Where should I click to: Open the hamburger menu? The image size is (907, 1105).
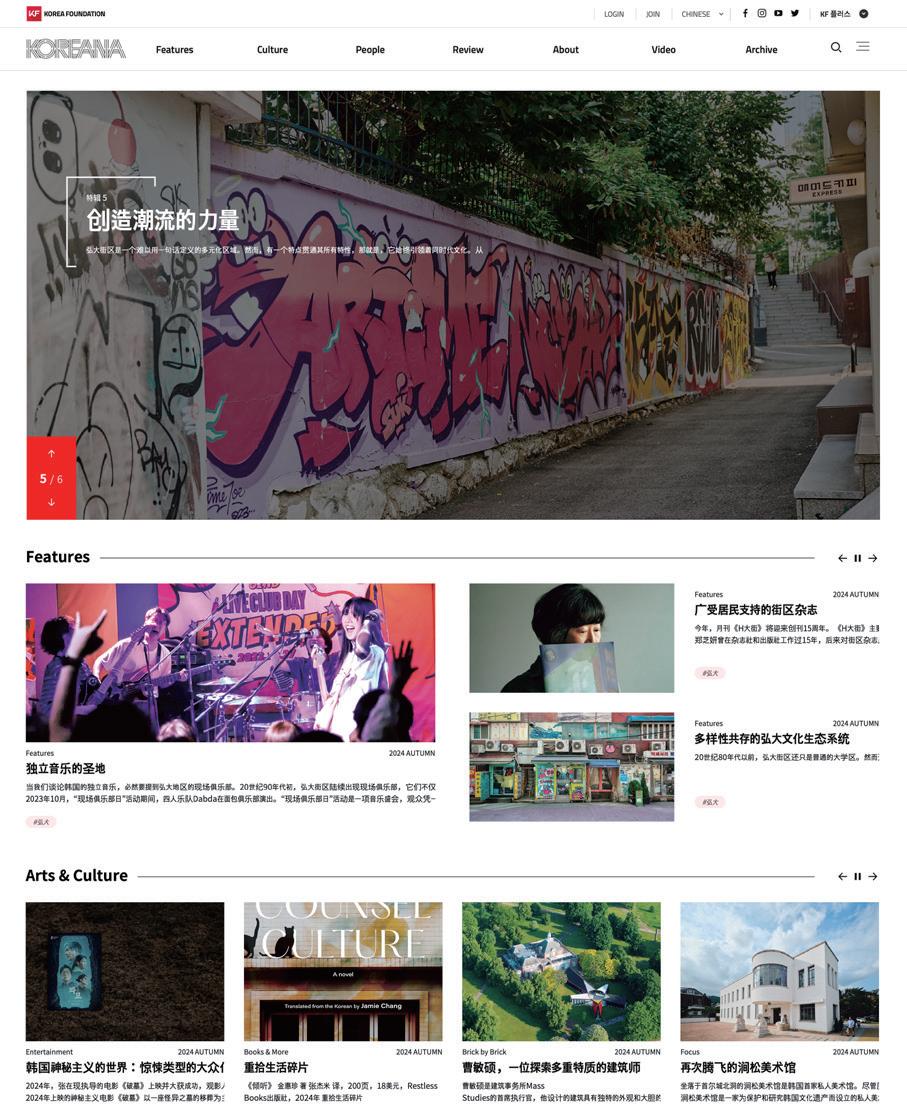coord(862,47)
